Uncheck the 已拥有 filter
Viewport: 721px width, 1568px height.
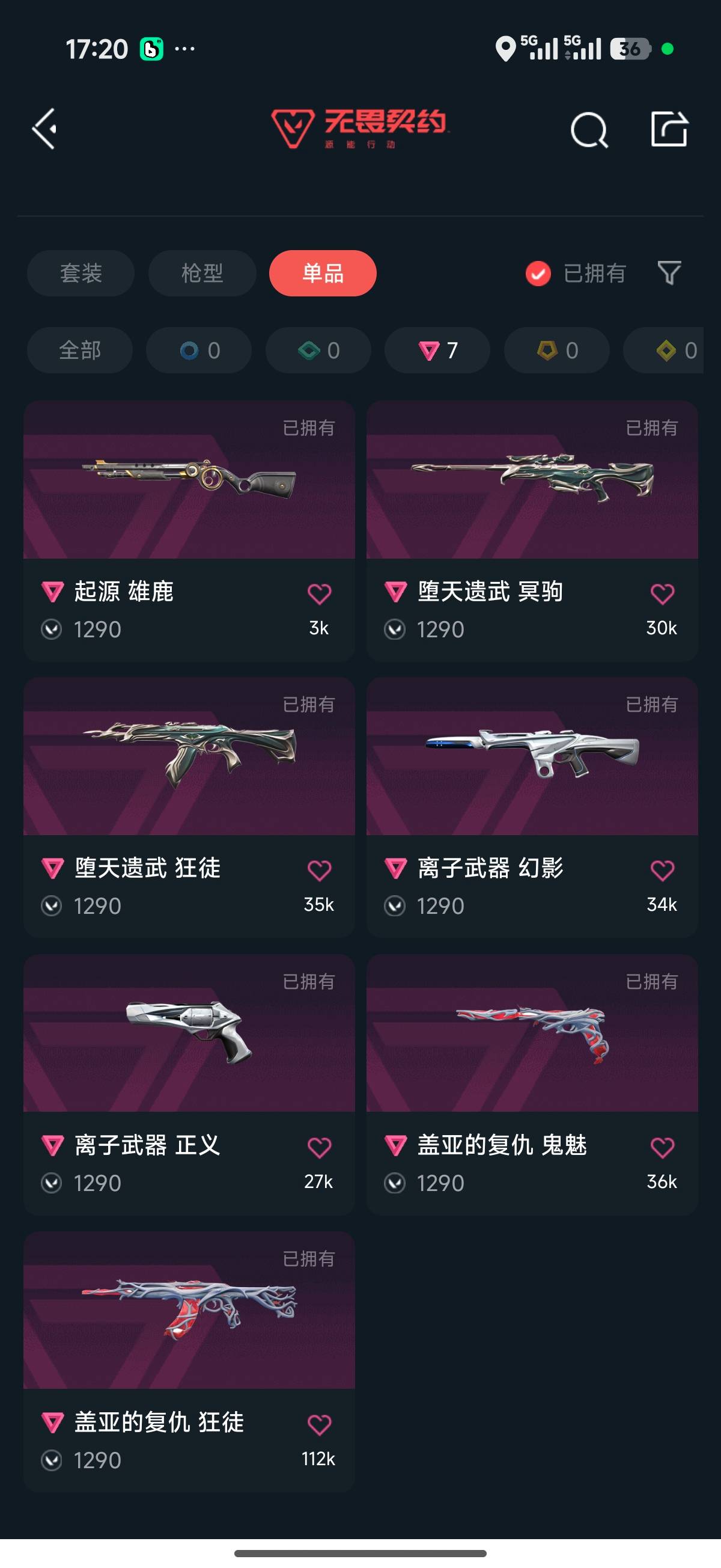[538, 274]
